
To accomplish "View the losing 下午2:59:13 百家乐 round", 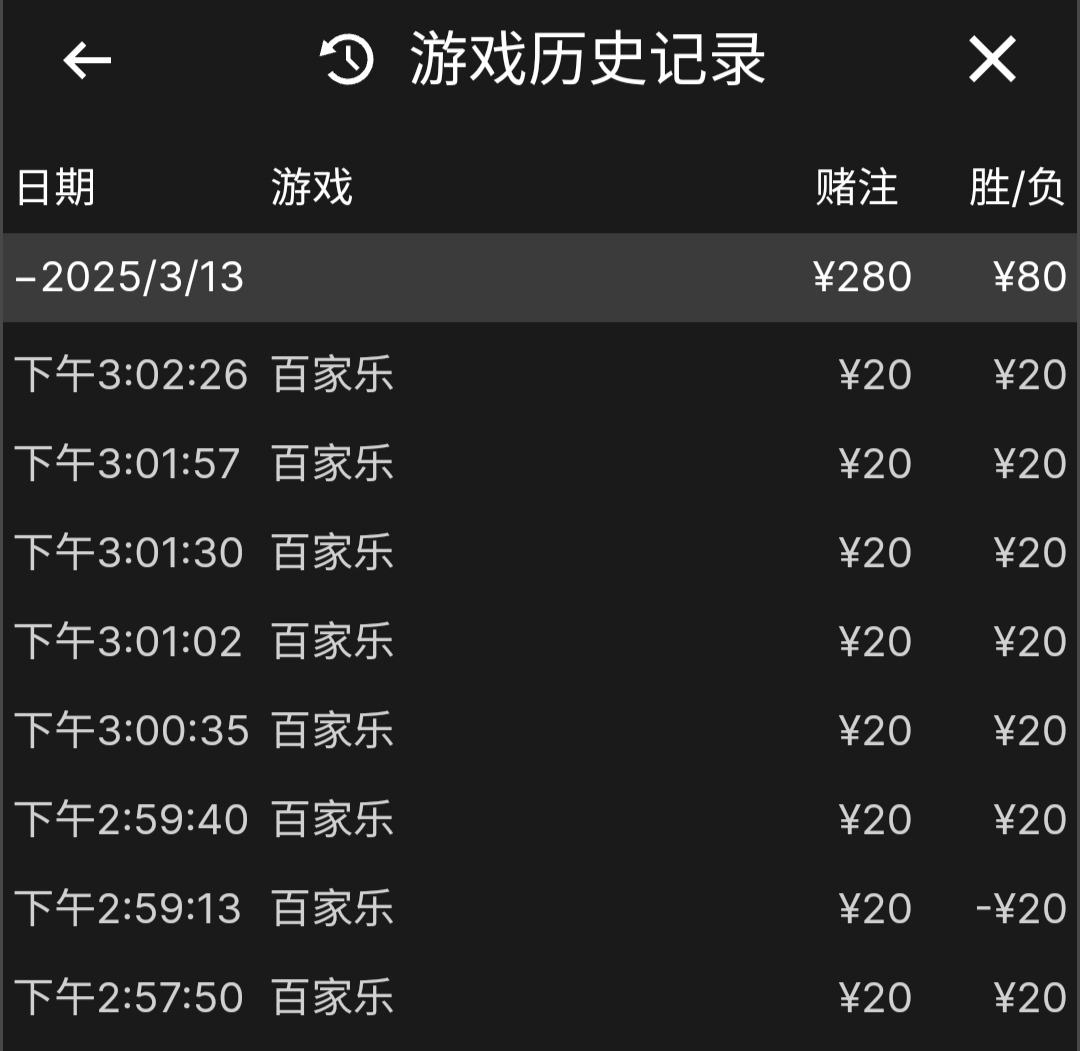I will 540,908.
